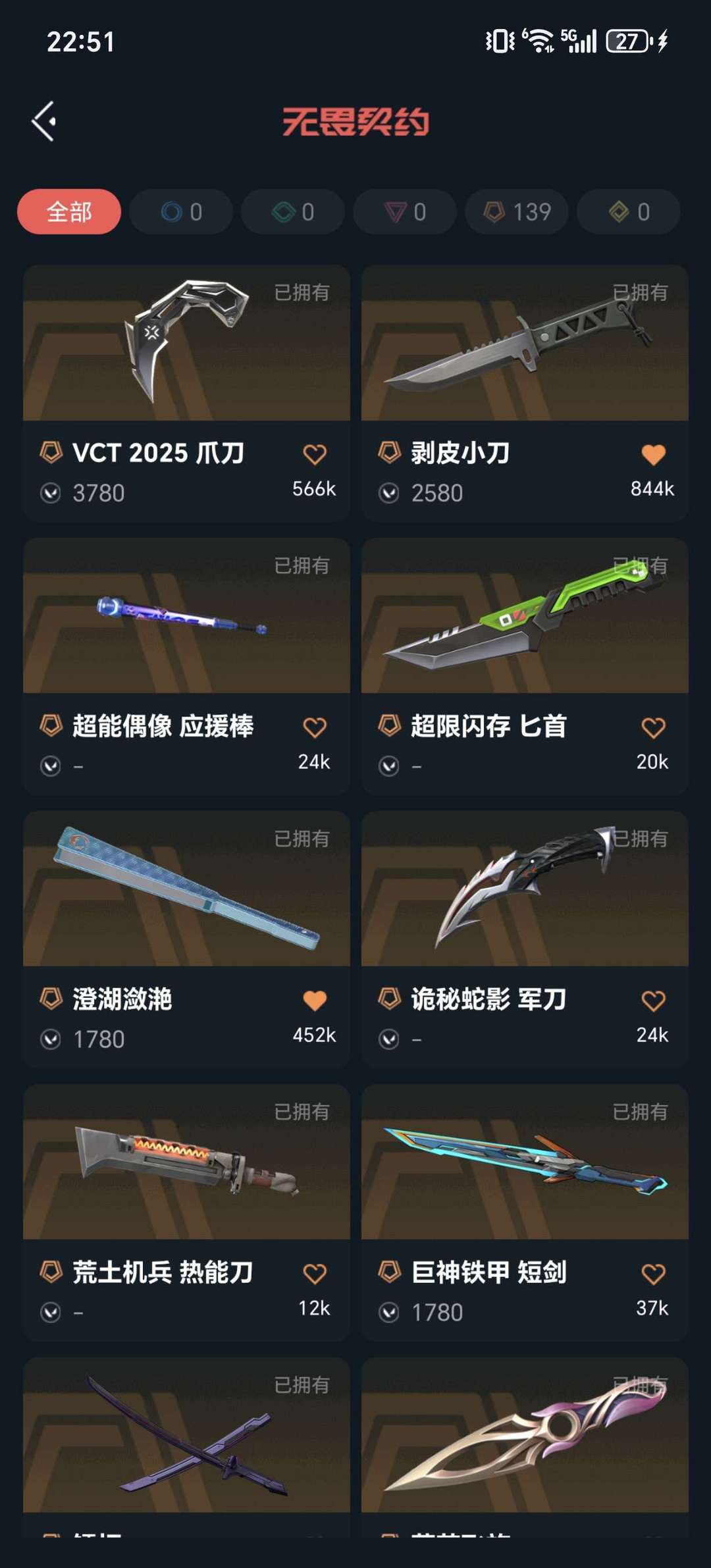Click the tier badge icon before 剥皮小刀 name
The width and height of the screenshot is (711, 1568).
[x=389, y=454]
